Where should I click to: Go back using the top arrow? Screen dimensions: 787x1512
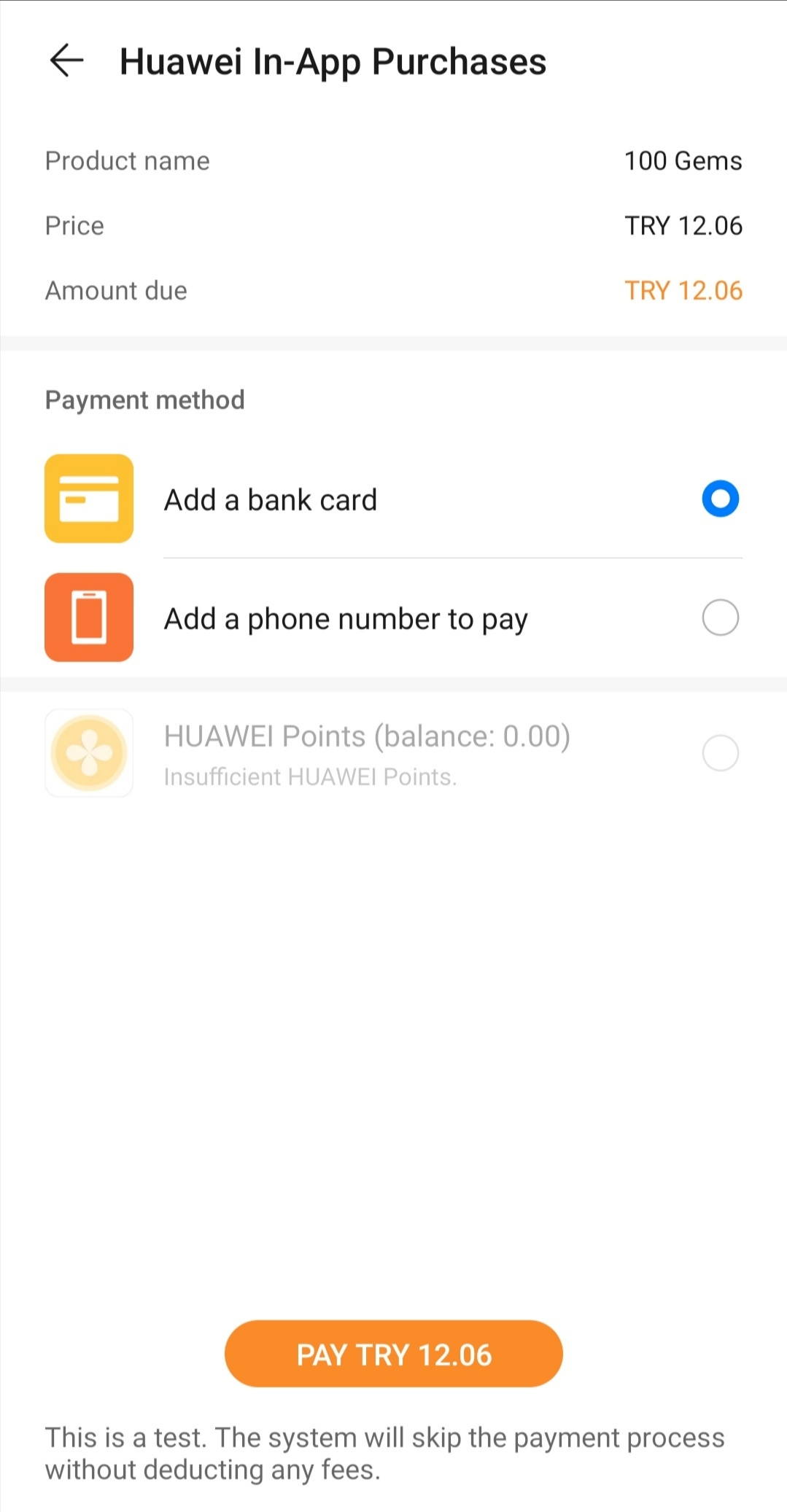(x=66, y=61)
